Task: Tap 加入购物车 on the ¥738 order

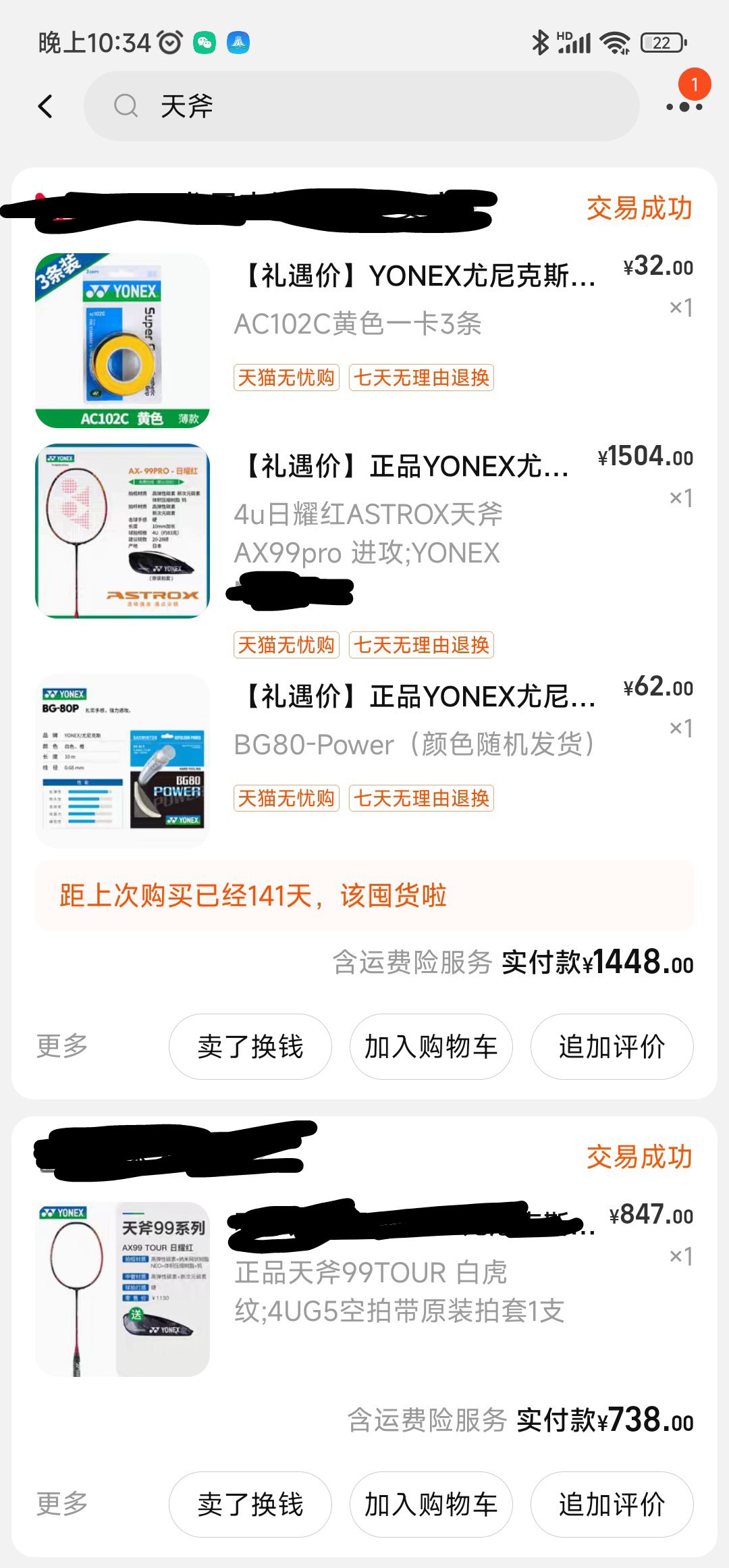Action: point(431,1505)
